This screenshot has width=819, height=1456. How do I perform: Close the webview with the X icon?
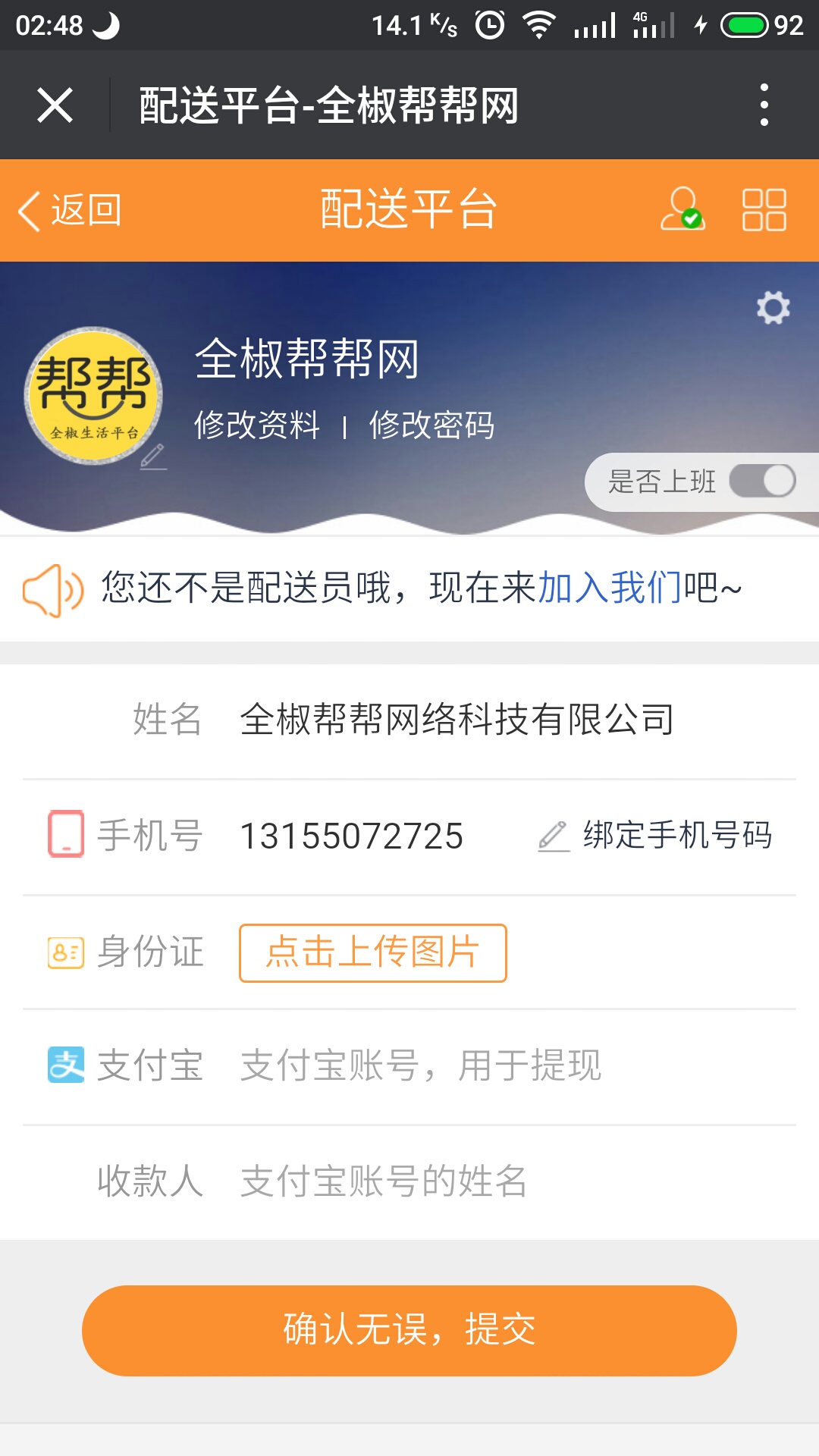pos(55,105)
